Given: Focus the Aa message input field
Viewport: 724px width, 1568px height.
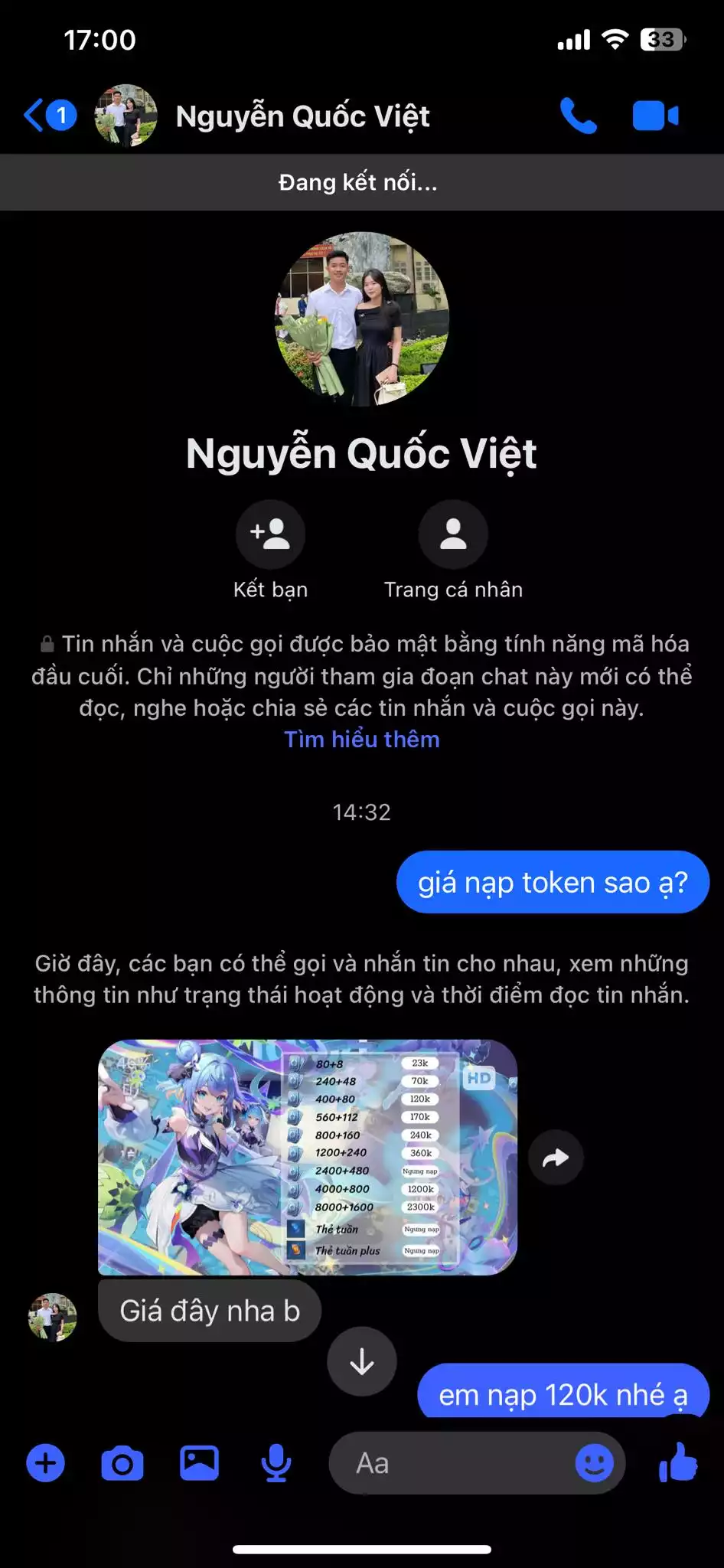Looking at the screenshot, I should click(452, 1463).
